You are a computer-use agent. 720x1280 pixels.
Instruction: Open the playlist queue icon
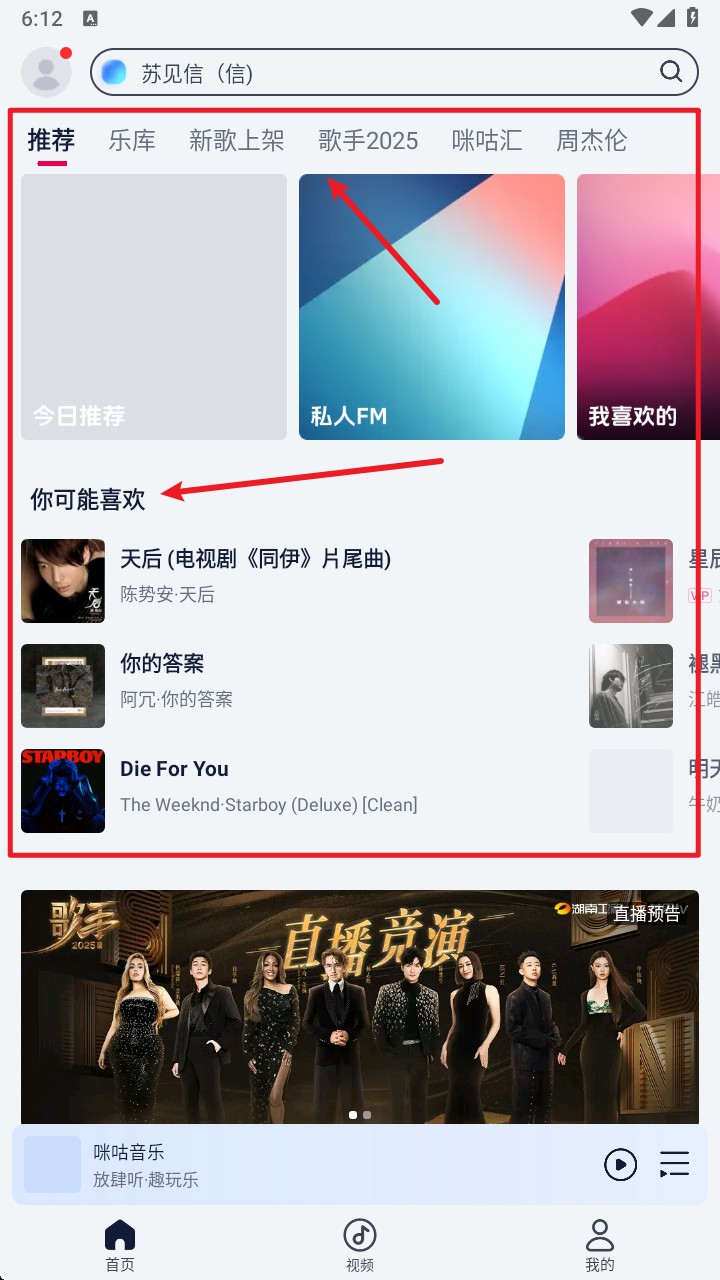[675, 1164]
